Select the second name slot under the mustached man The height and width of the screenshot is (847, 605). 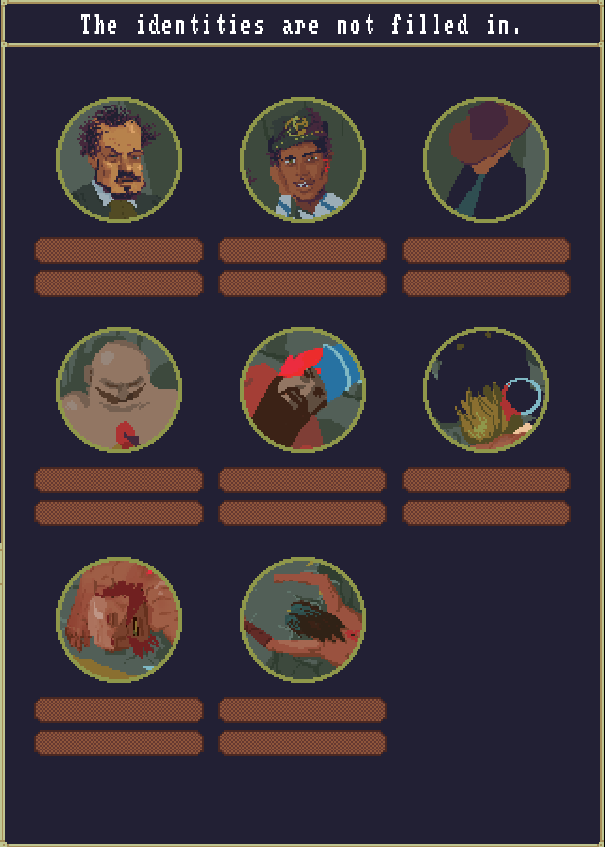119,283
